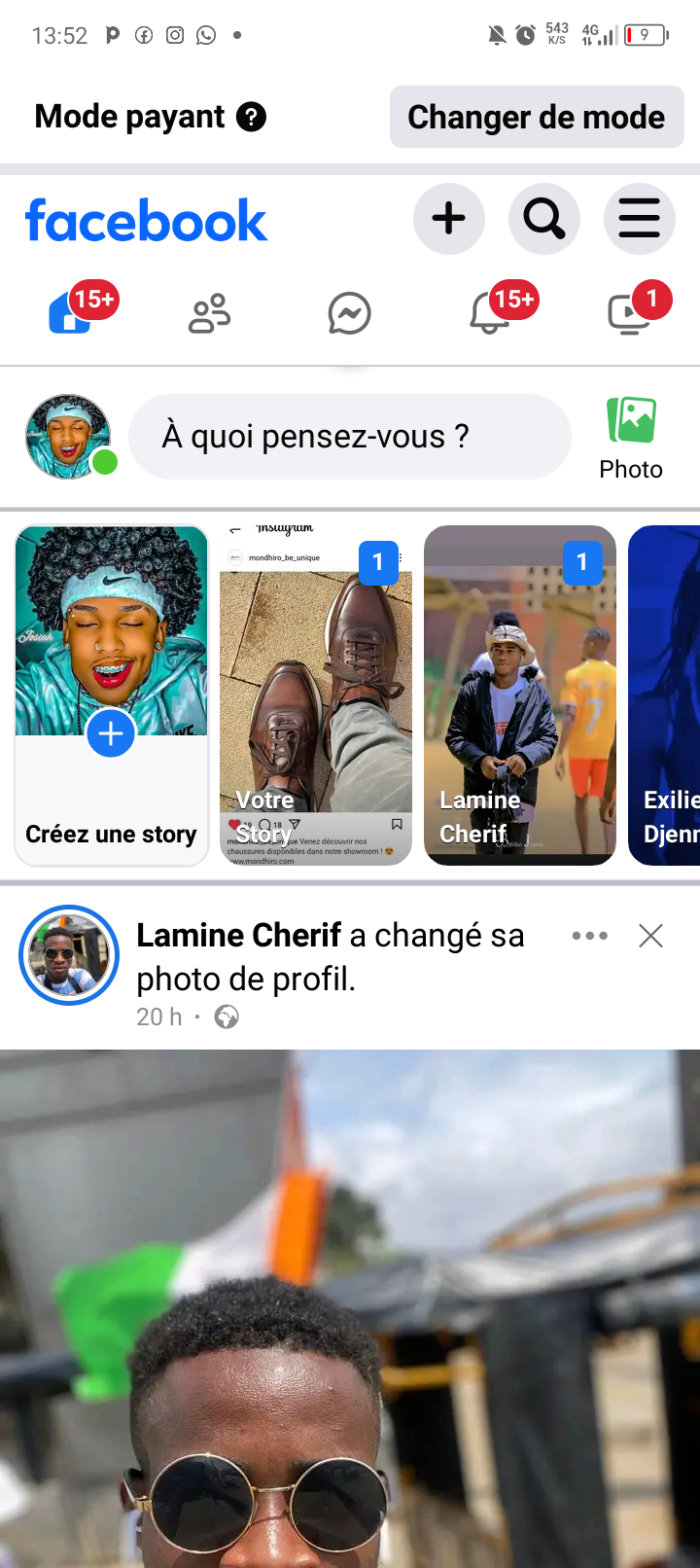Open the Messenger tab
The height and width of the screenshot is (1568, 700).
(x=349, y=313)
